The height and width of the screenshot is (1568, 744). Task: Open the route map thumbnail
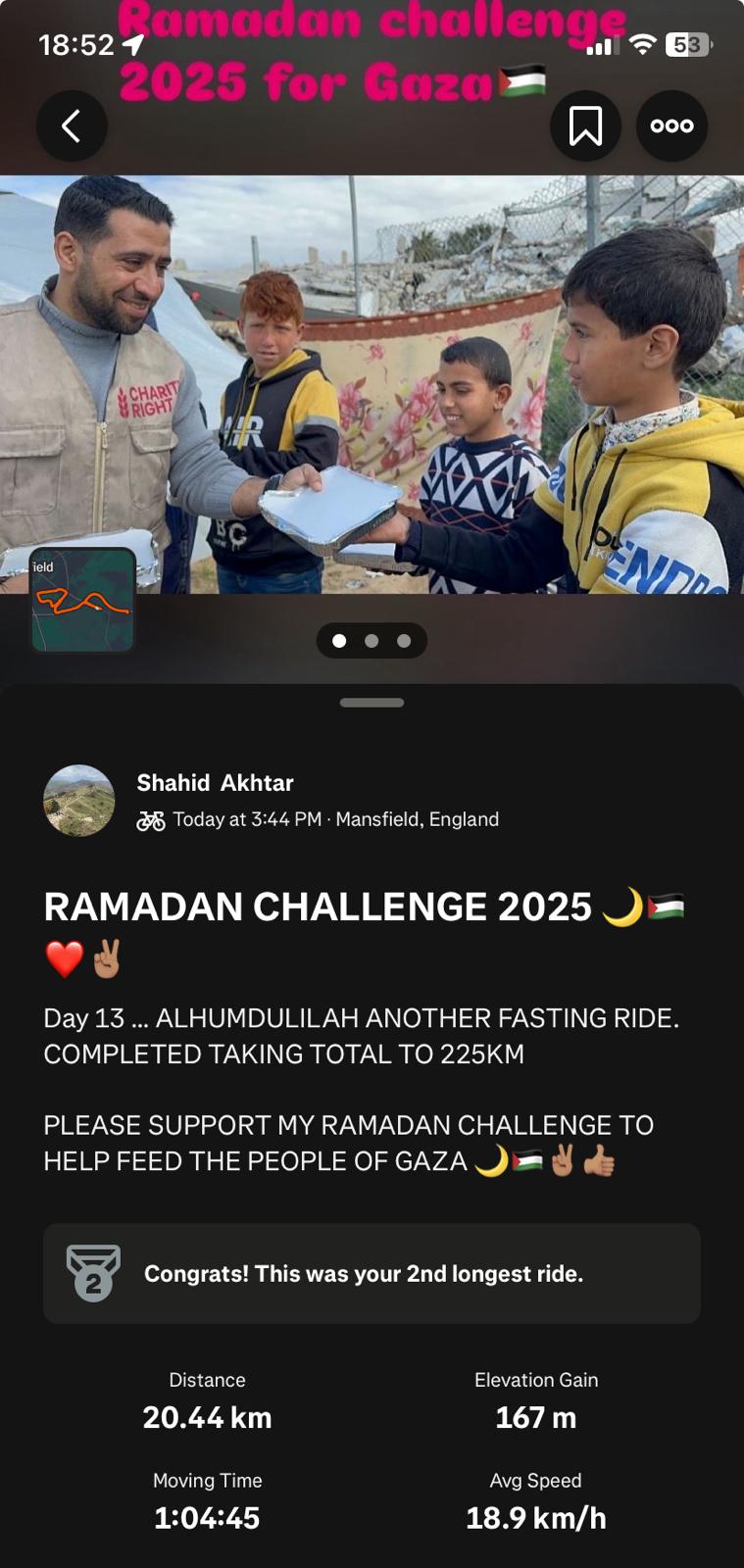tap(82, 600)
